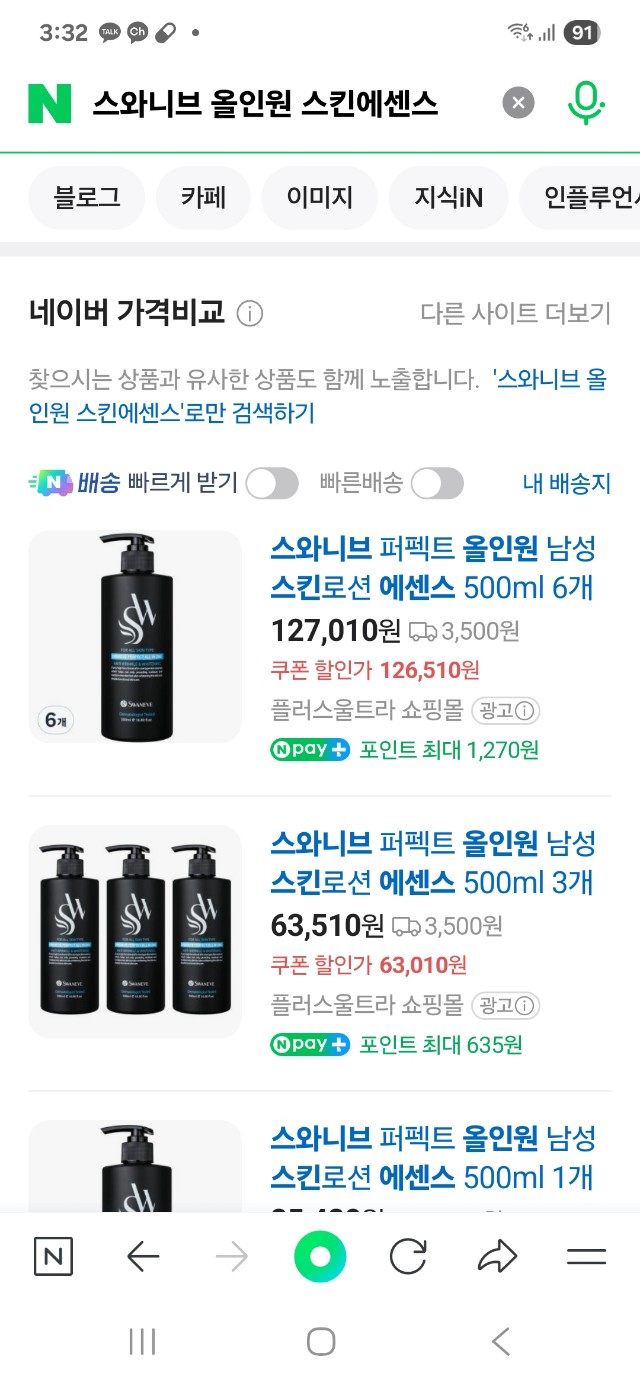640x1386 pixels.
Task: Toggle the 빠른배송 switch
Action: click(x=438, y=484)
